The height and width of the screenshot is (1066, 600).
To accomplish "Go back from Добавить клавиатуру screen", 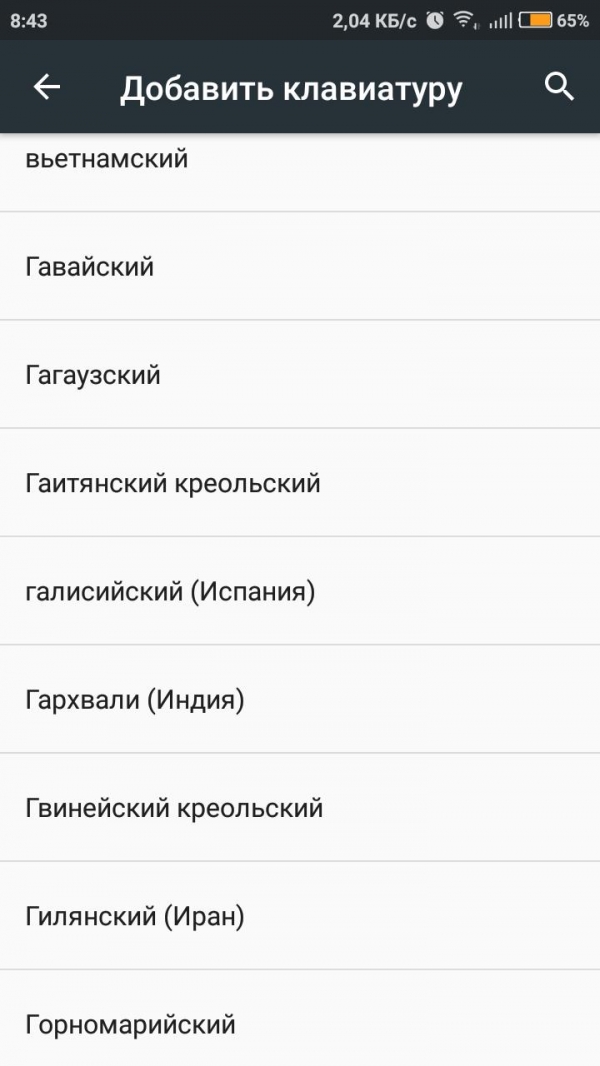I will 47,88.
